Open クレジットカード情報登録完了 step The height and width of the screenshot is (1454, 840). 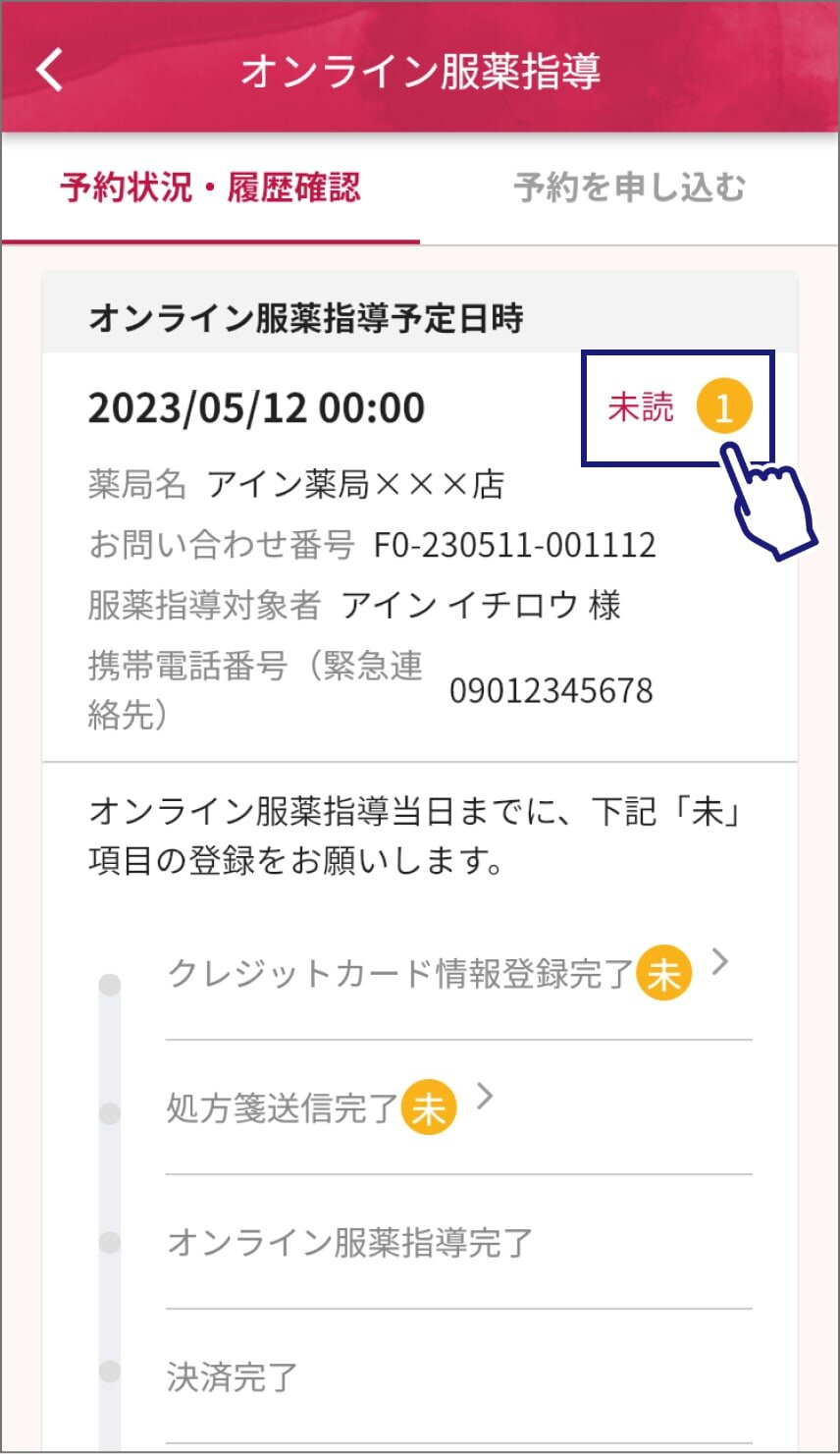click(x=458, y=974)
